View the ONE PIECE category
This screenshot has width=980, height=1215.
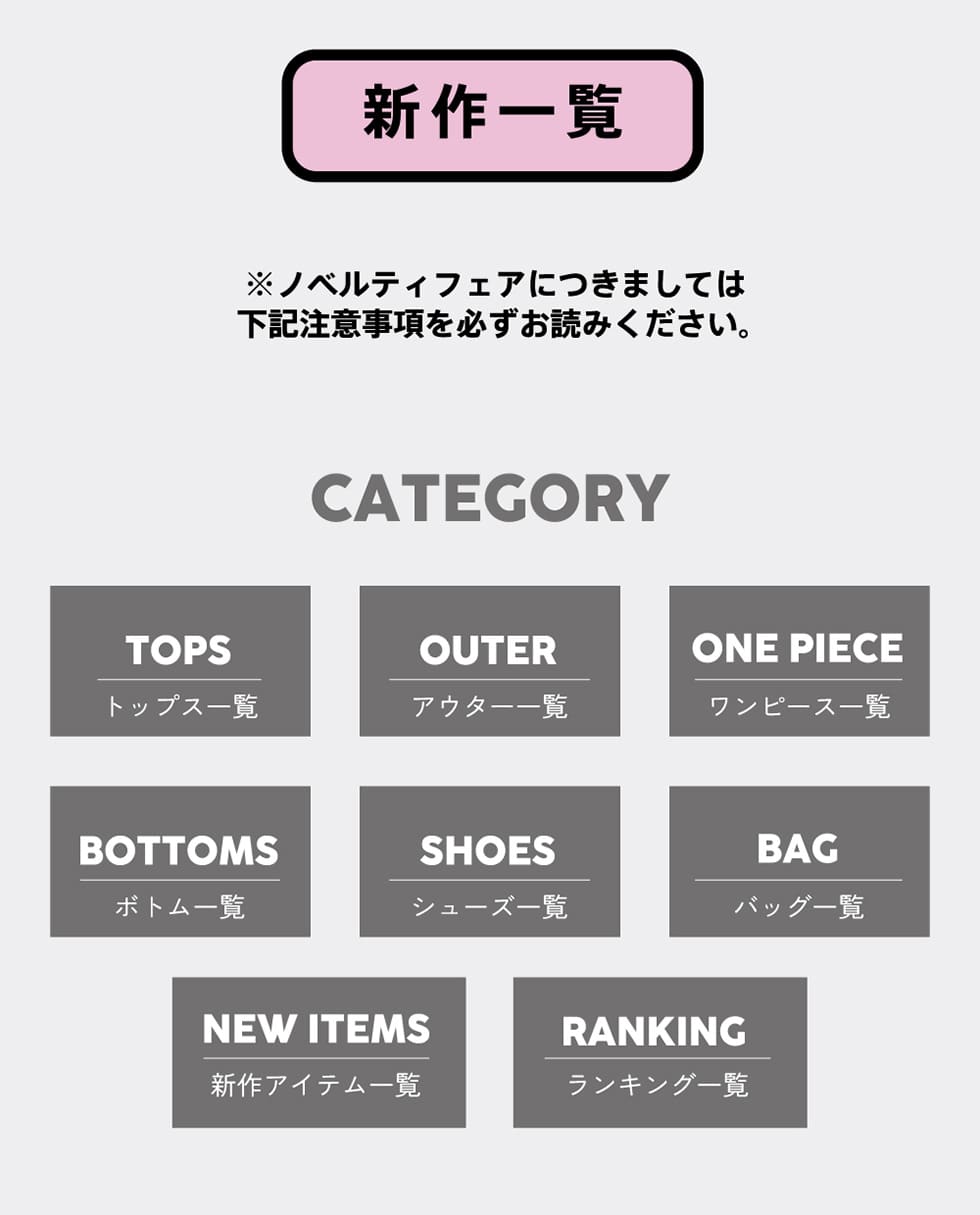[x=799, y=661]
